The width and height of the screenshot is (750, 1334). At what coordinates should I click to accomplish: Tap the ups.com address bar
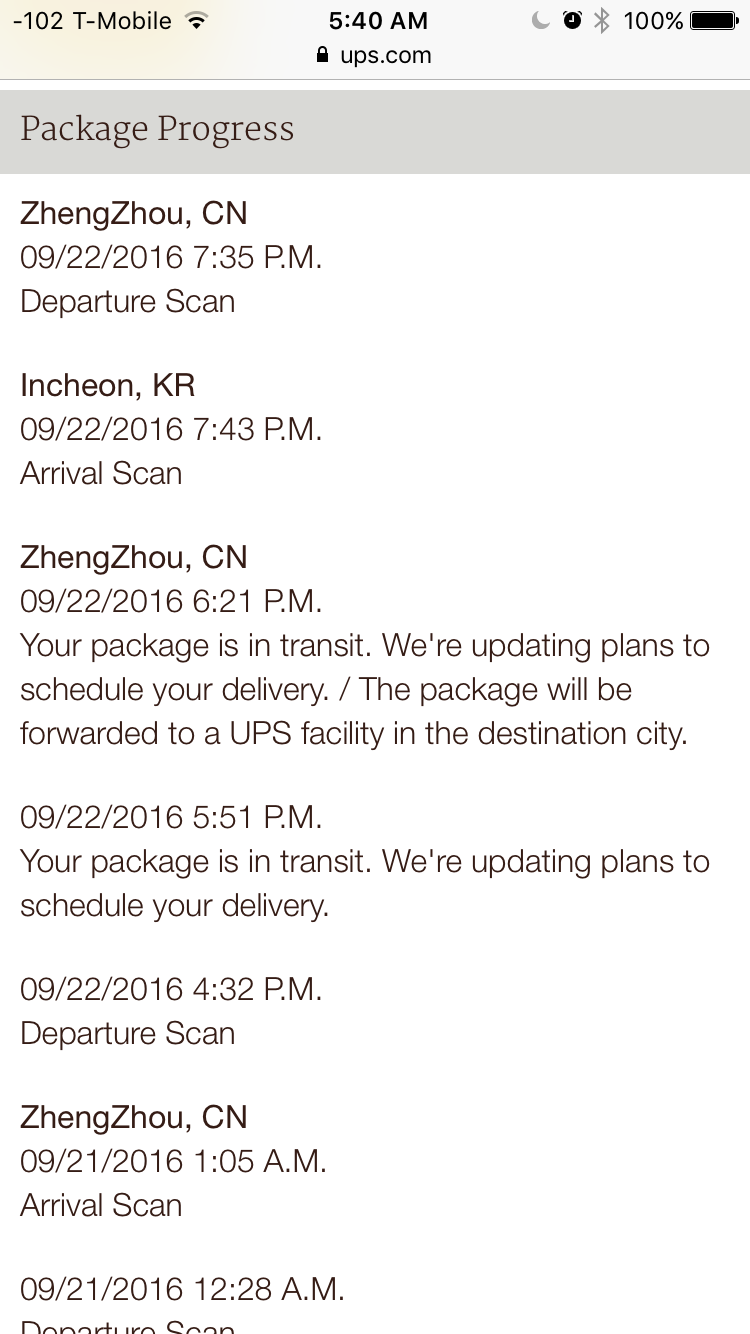pyautogui.click(x=374, y=55)
